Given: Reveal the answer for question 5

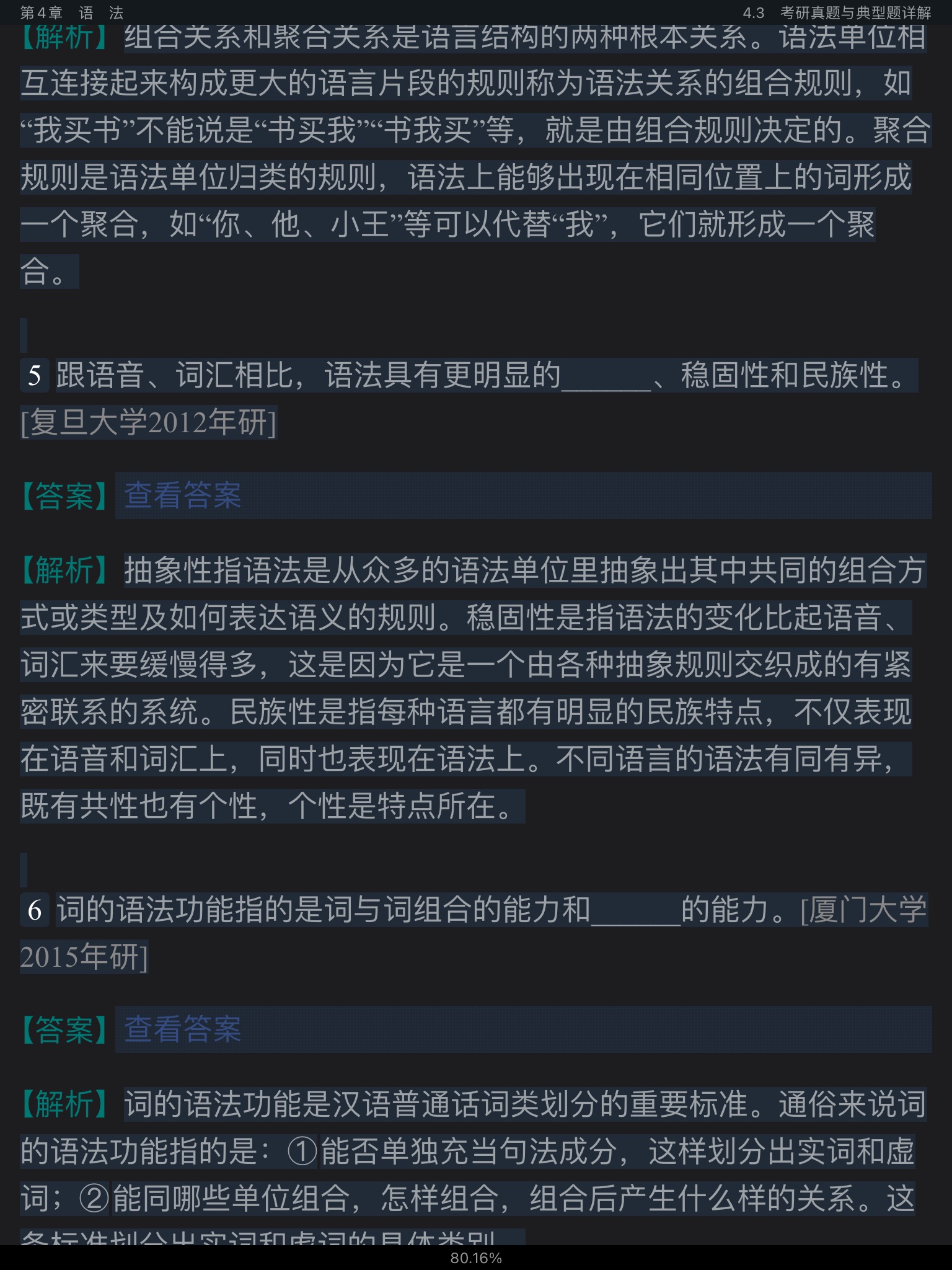Looking at the screenshot, I should click(x=182, y=495).
